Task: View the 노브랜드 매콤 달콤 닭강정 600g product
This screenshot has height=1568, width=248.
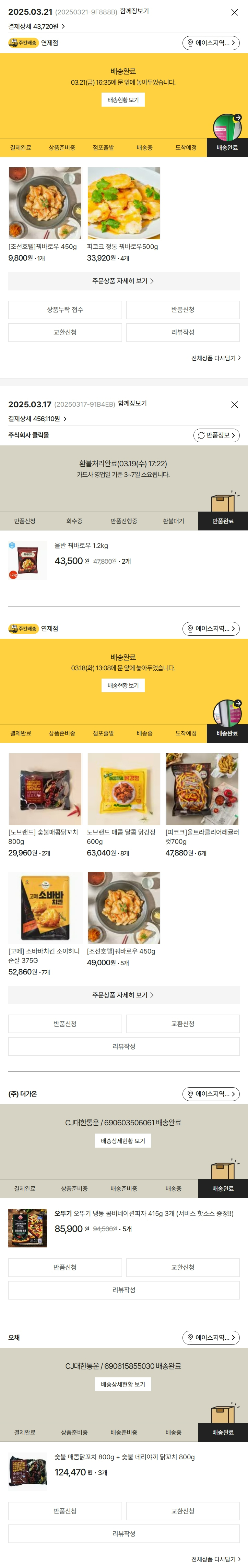Action: click(x=124, y=789)
